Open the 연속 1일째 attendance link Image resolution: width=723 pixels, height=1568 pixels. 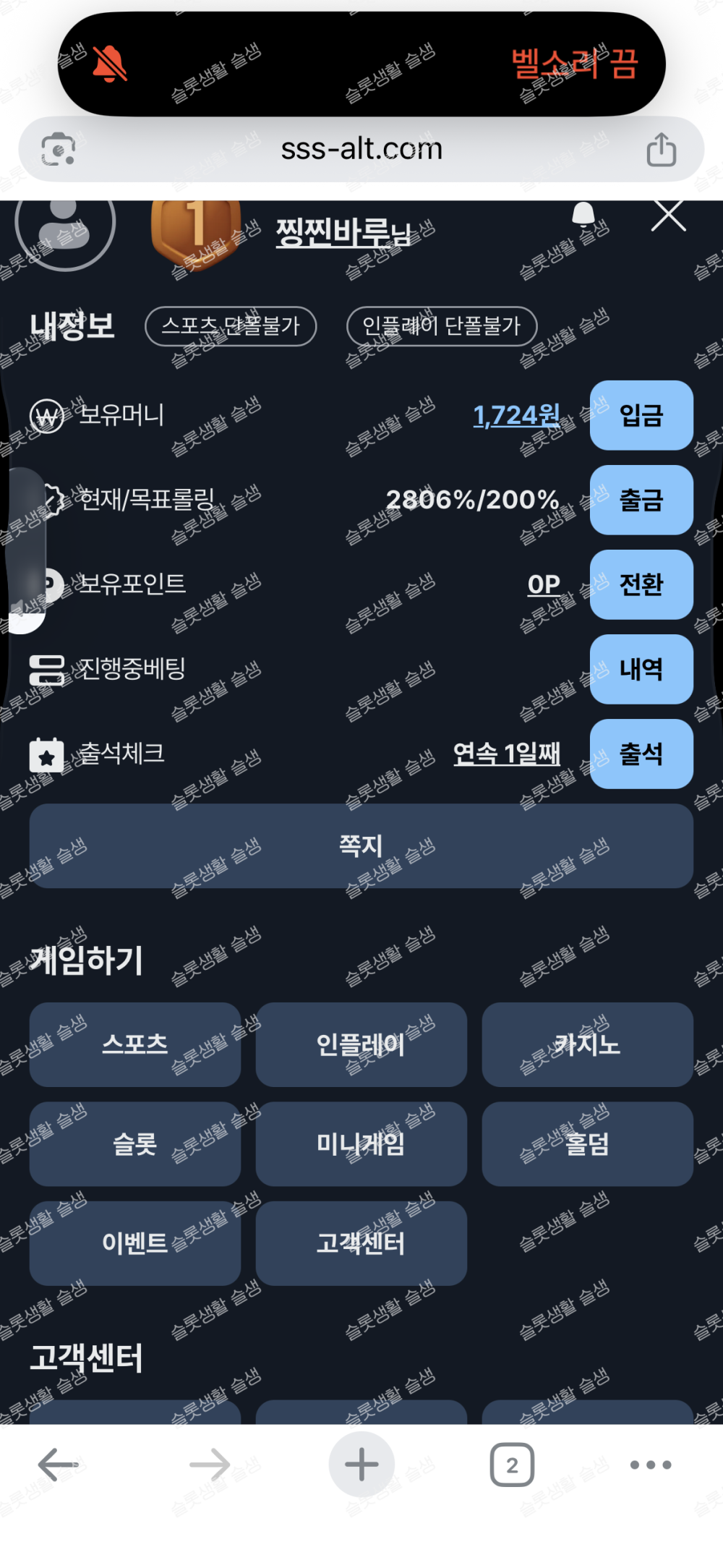[x=506, y=754]
